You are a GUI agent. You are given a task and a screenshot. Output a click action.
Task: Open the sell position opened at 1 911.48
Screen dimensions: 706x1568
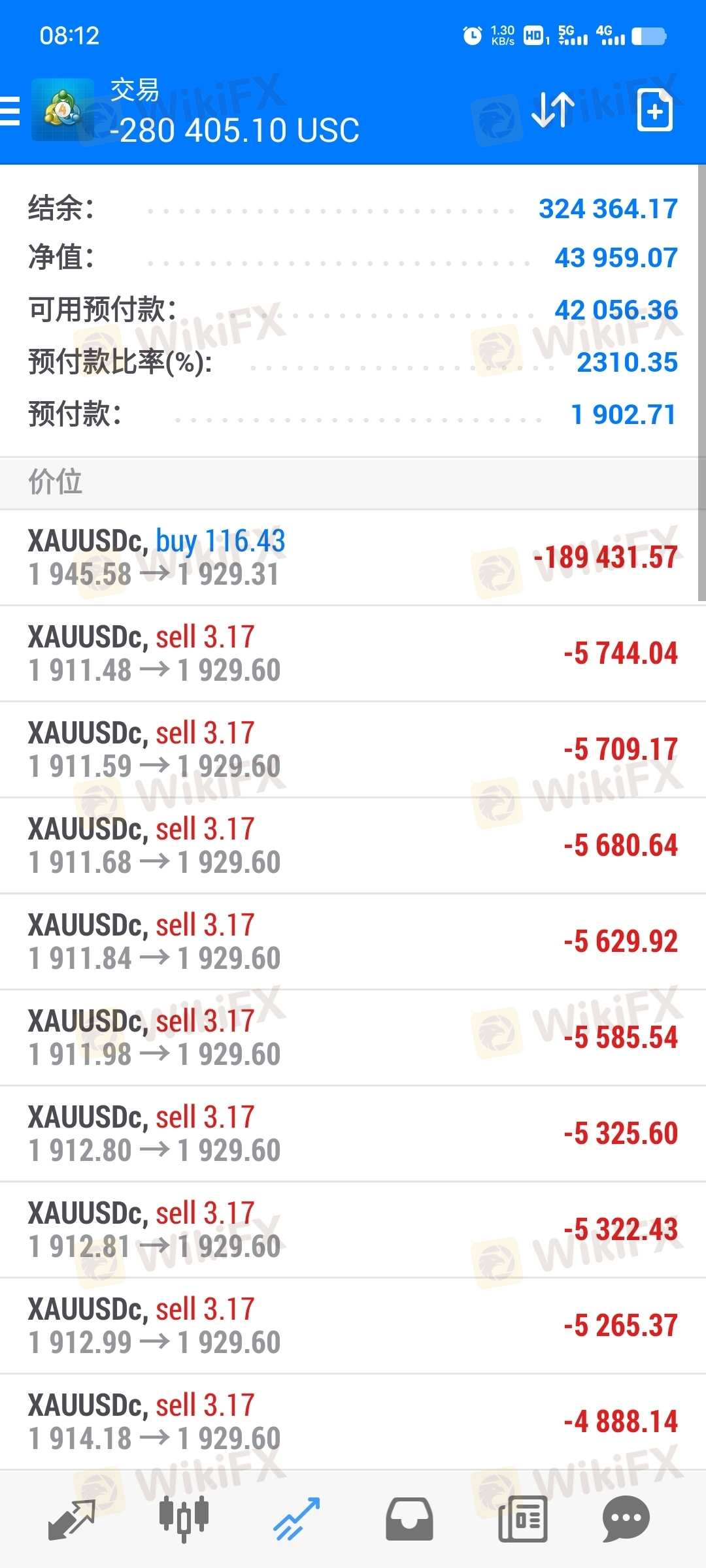(353, 653)
